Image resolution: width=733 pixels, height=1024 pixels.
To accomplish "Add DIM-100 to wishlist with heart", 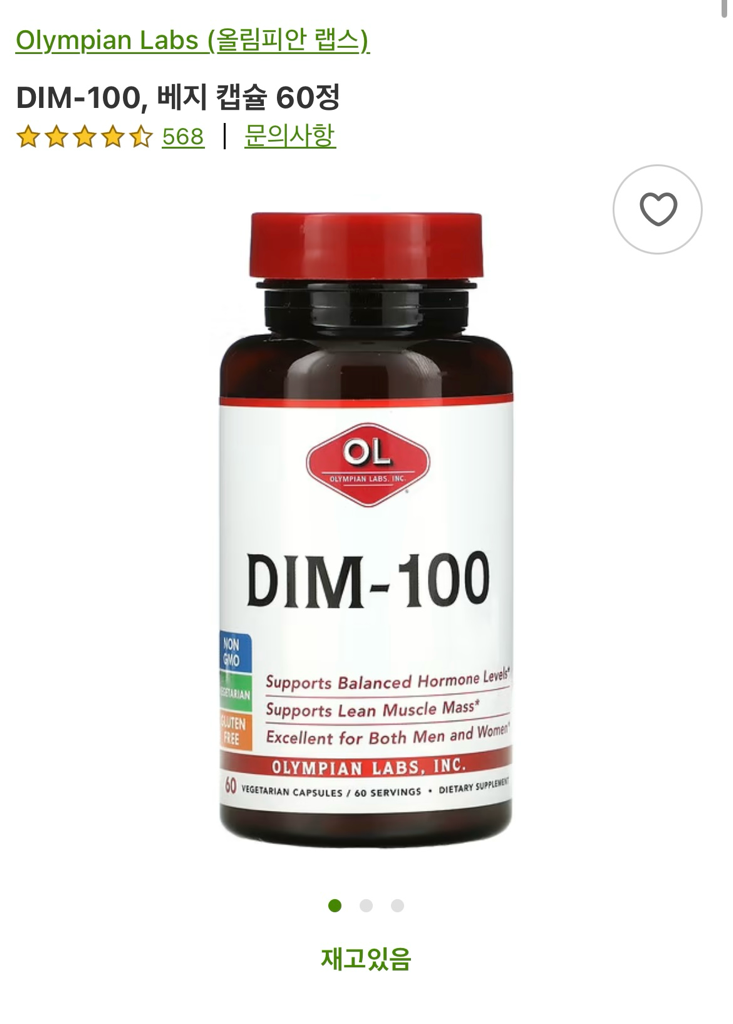I will [x=657, y=209].
